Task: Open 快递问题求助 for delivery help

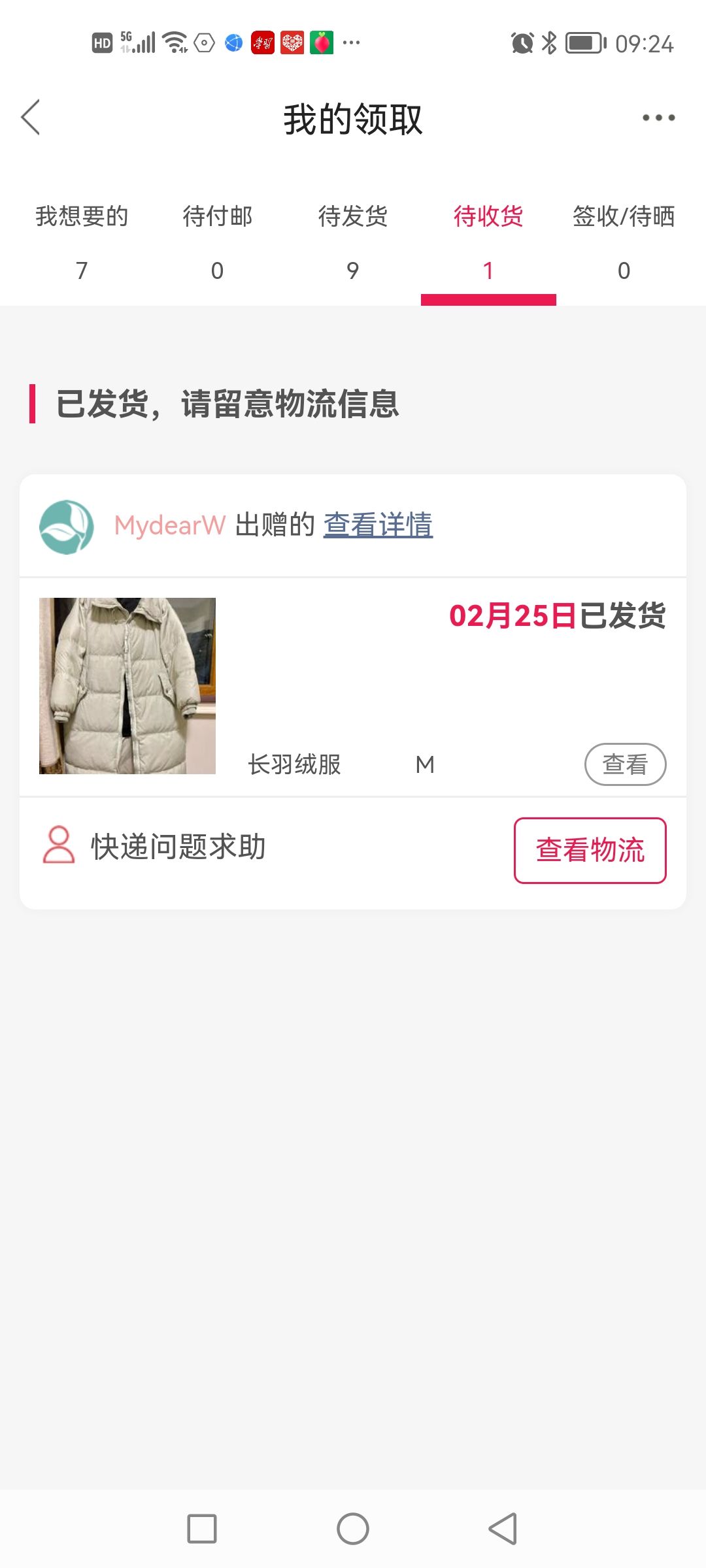Action: click(x=155, y=846)
